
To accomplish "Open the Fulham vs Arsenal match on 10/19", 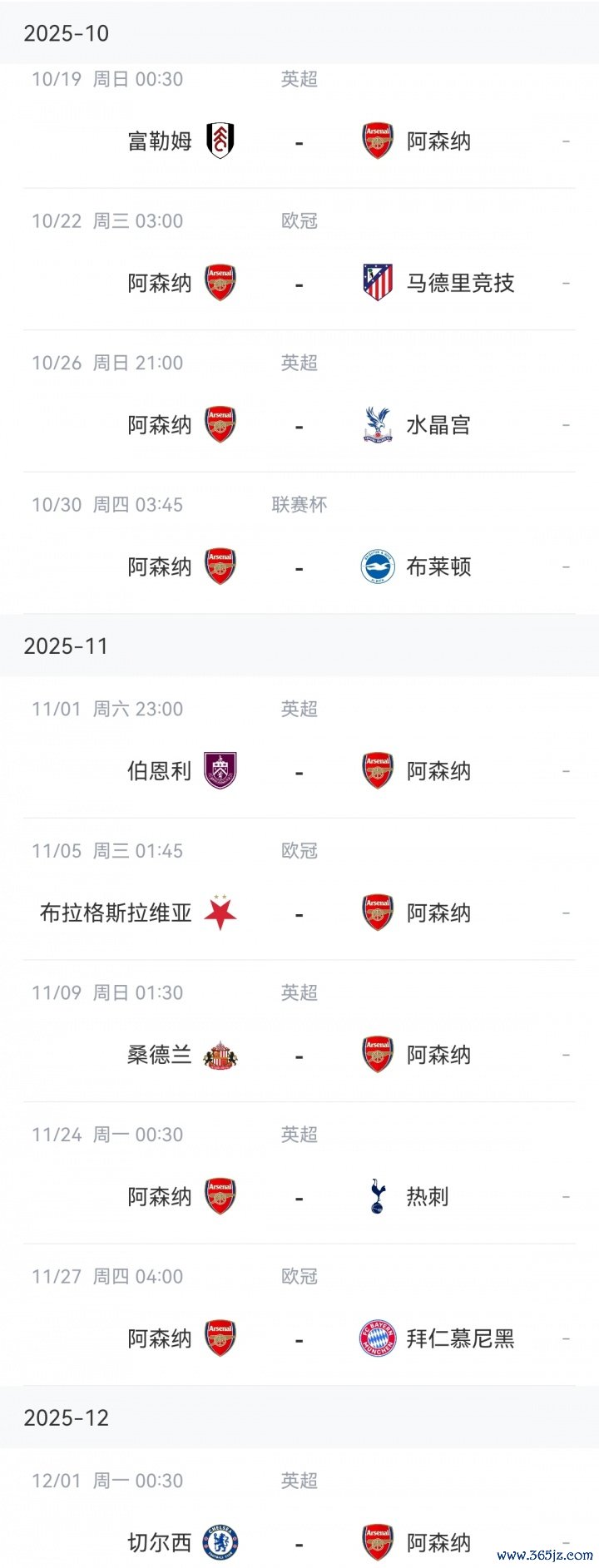I will click(x=299, y=141).
